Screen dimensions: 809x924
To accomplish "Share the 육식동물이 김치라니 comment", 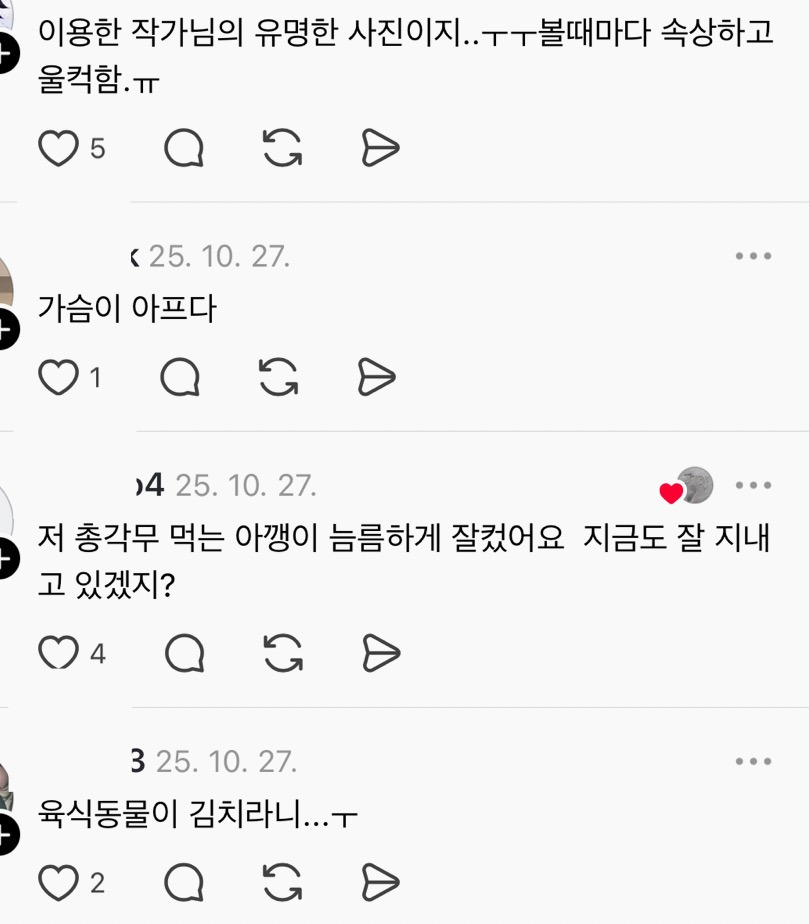I will click(380, 883).
